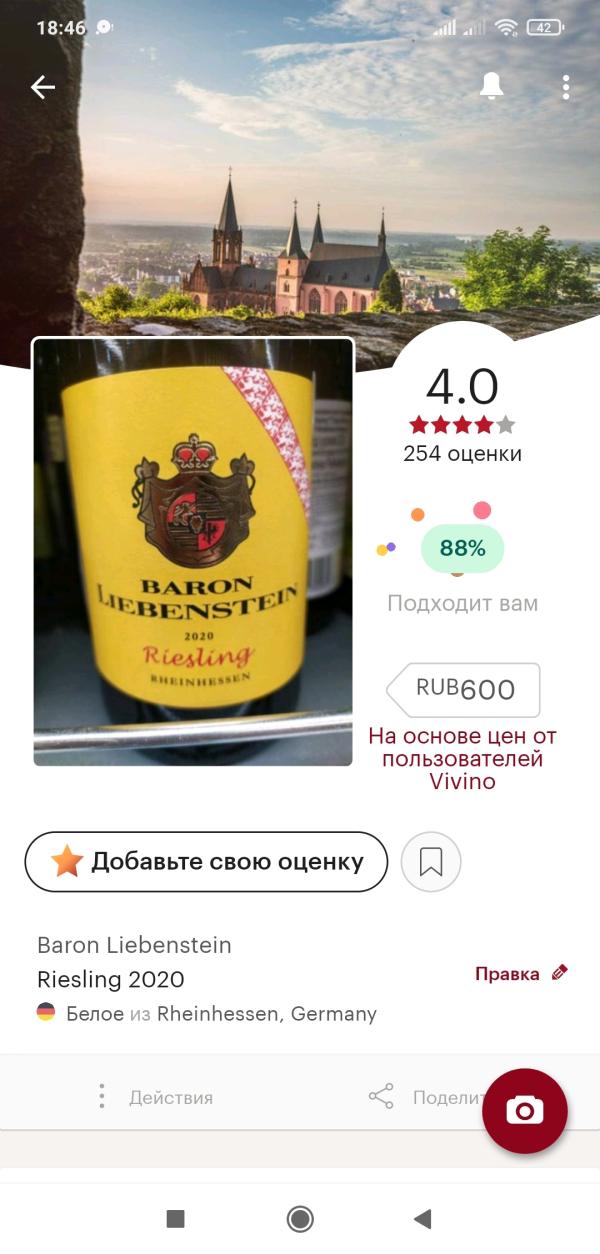Open the 88% match badge
The width and height of the screenshot is (600, 1254).
[462, 548]
